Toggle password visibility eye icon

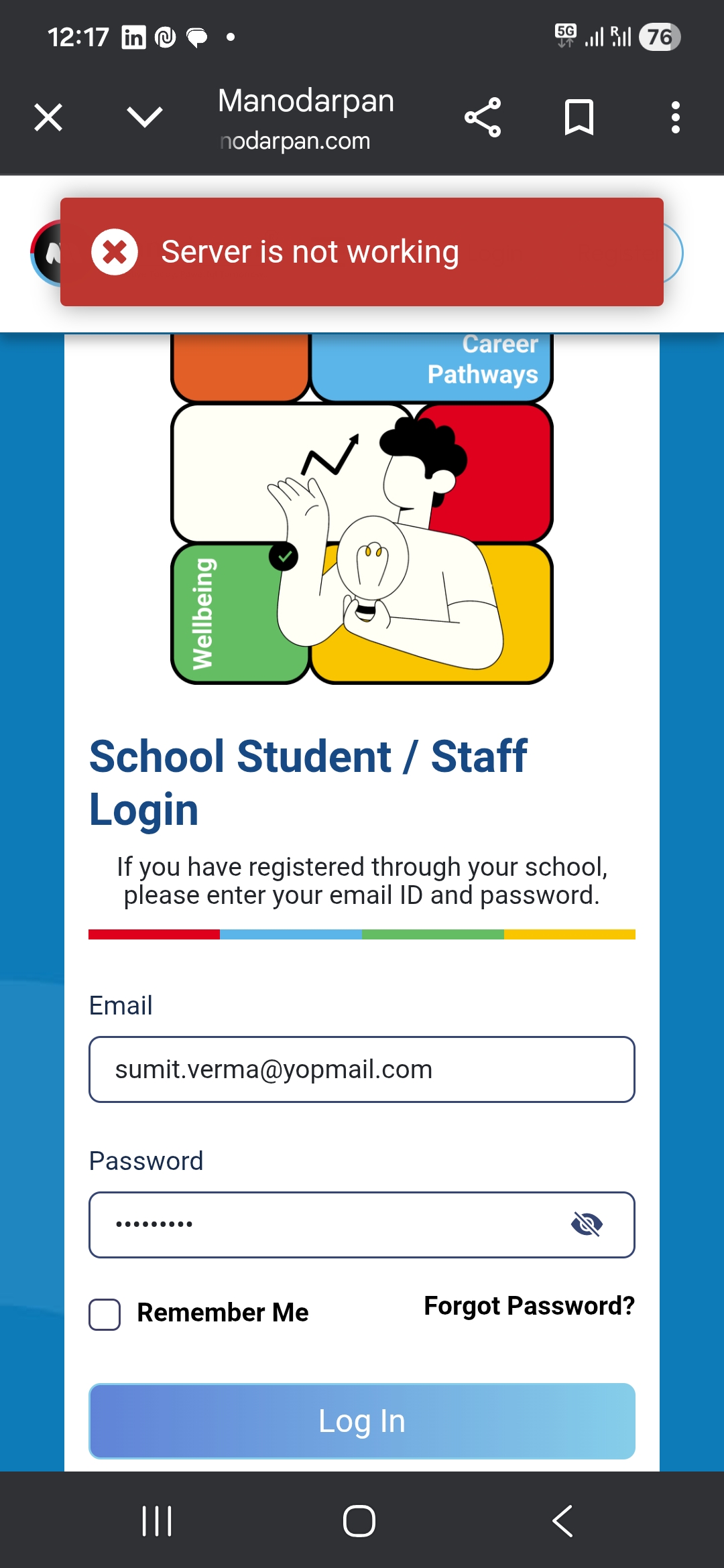[587, 1225]
